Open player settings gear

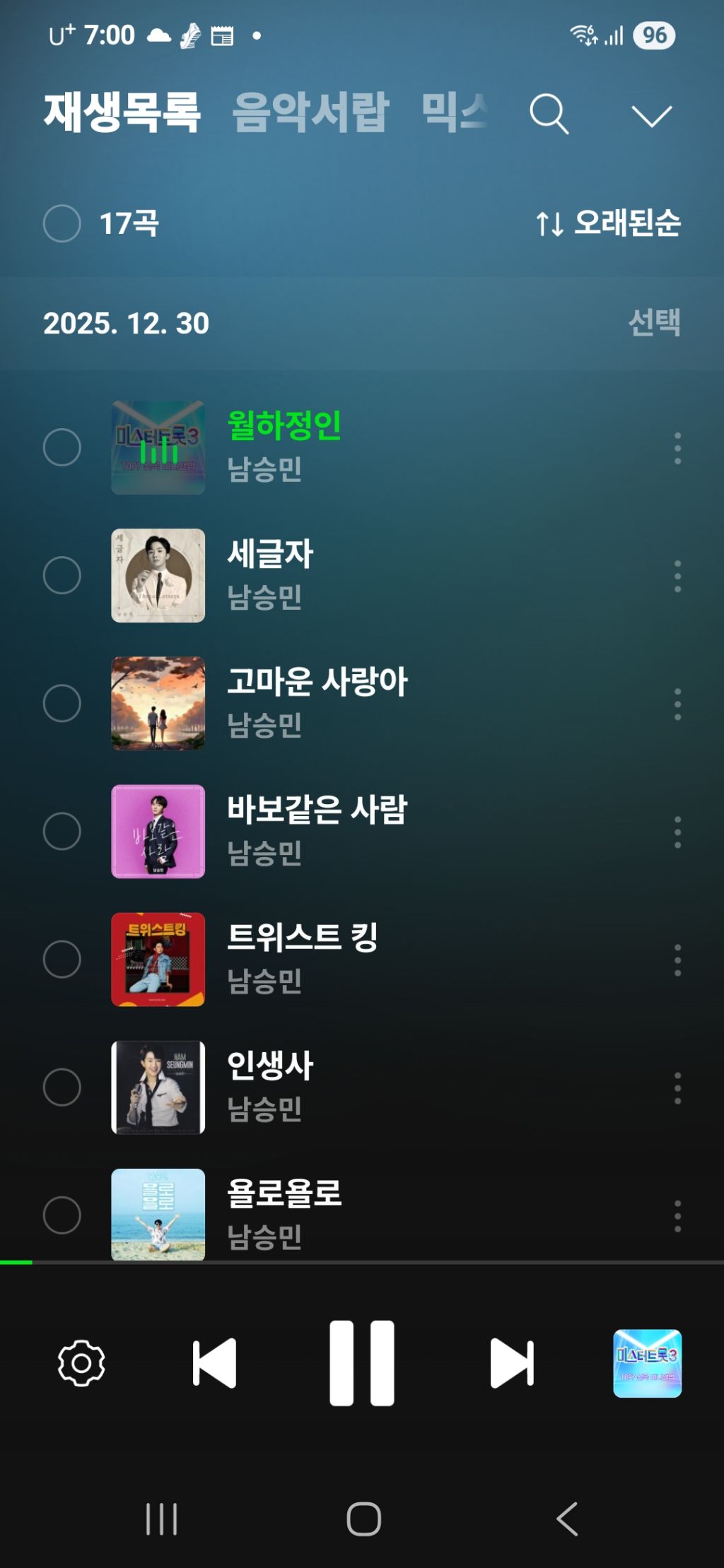81,1362
